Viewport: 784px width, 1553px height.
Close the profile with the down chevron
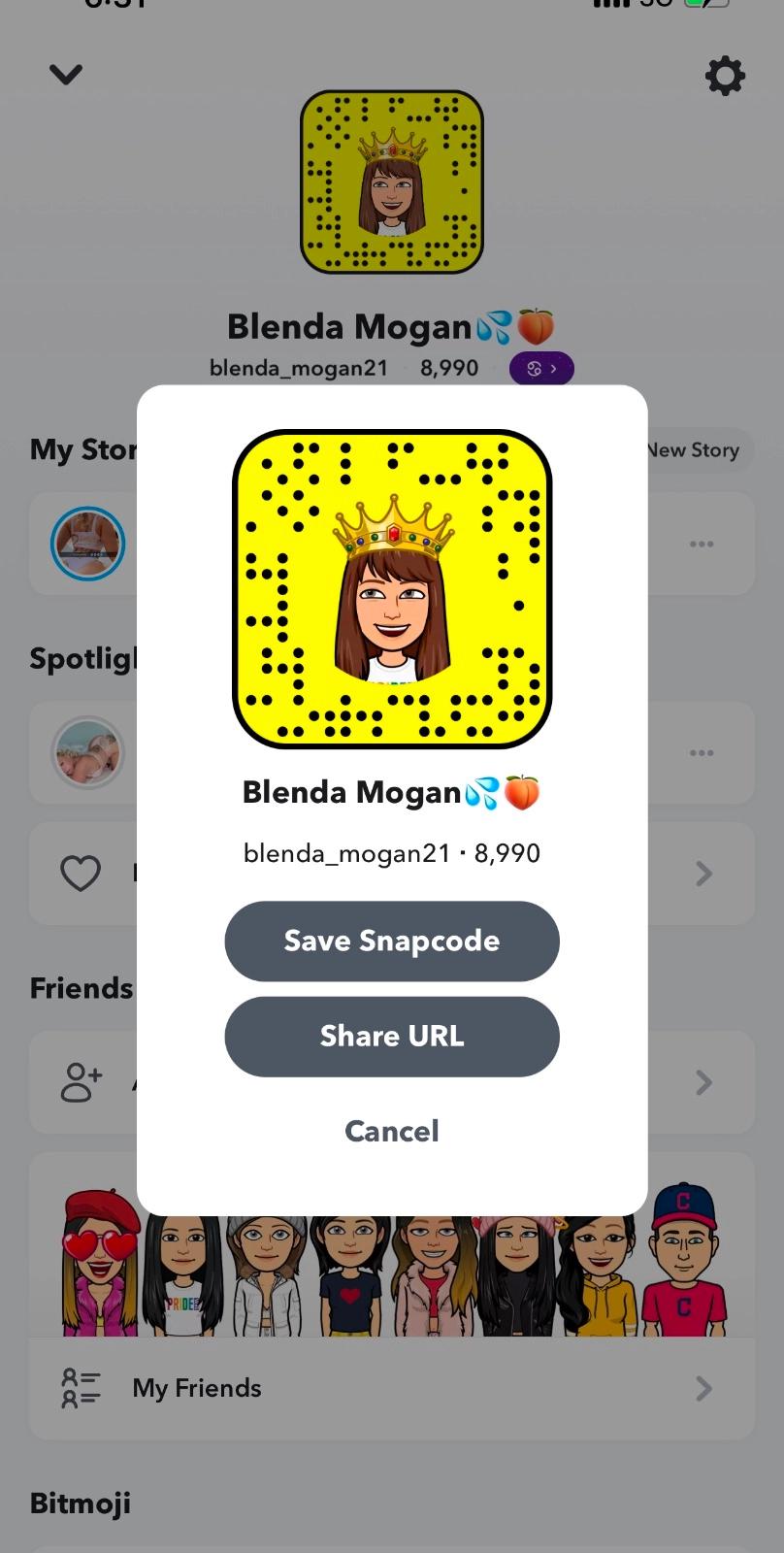coord(66,75)
